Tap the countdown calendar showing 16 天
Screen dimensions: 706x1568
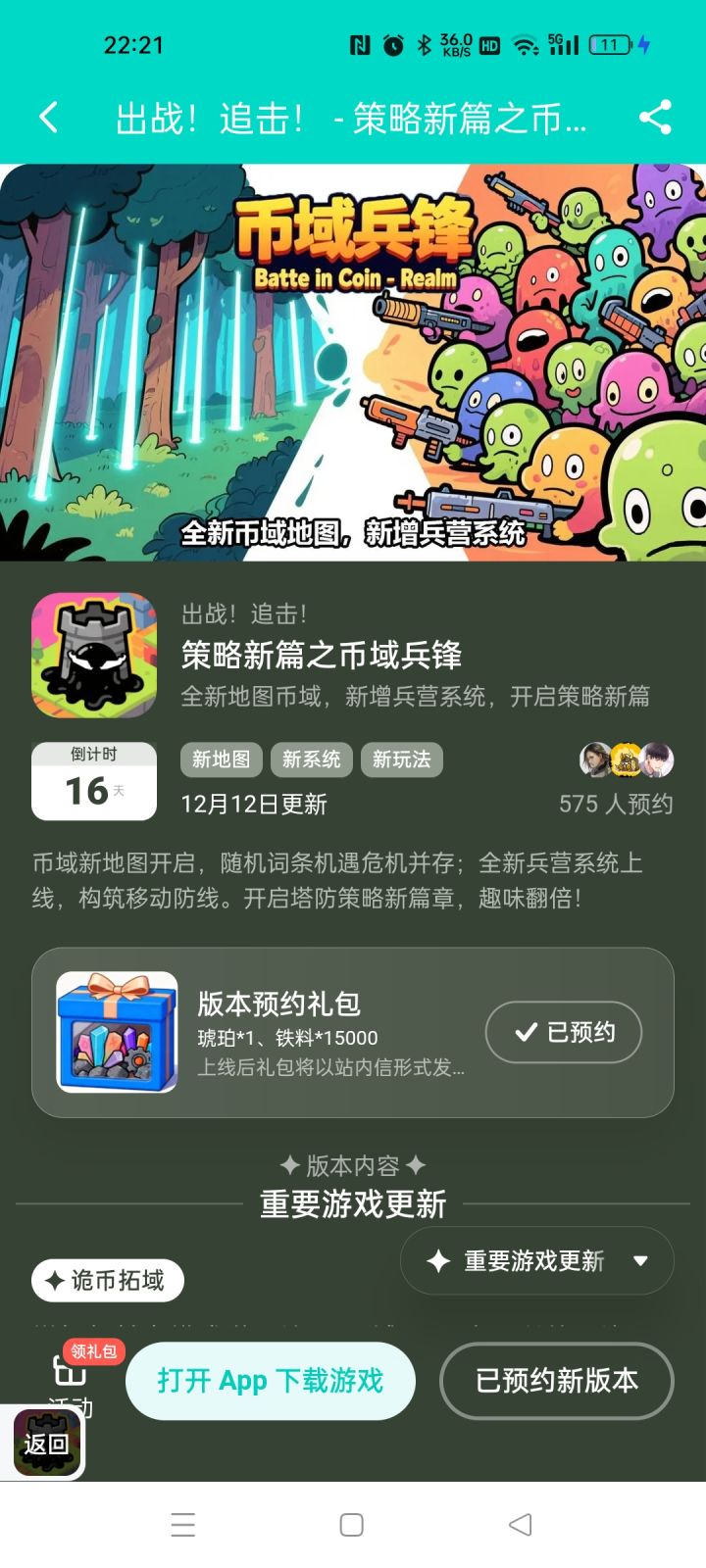(x=93, y=781)
